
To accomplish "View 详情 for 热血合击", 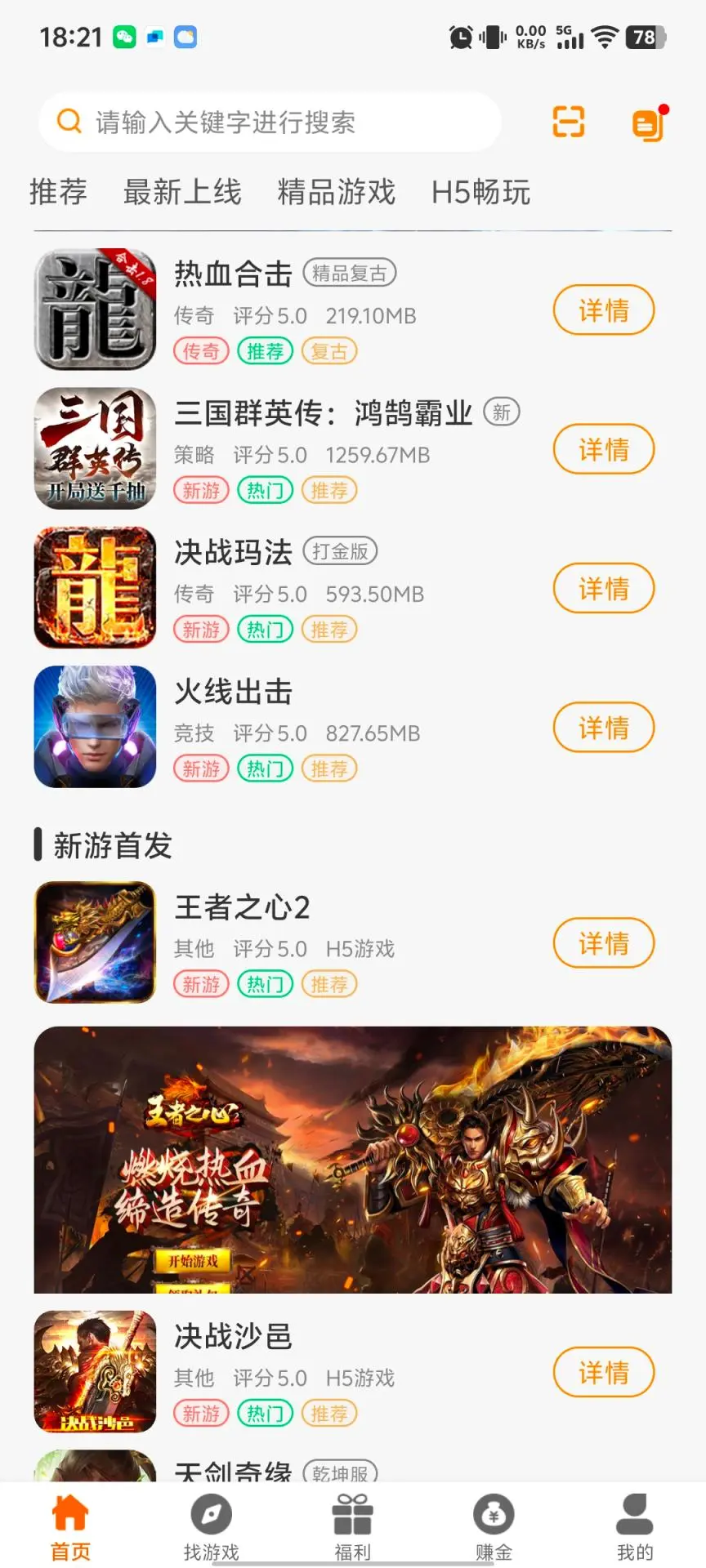I will [x=604, y=310].
